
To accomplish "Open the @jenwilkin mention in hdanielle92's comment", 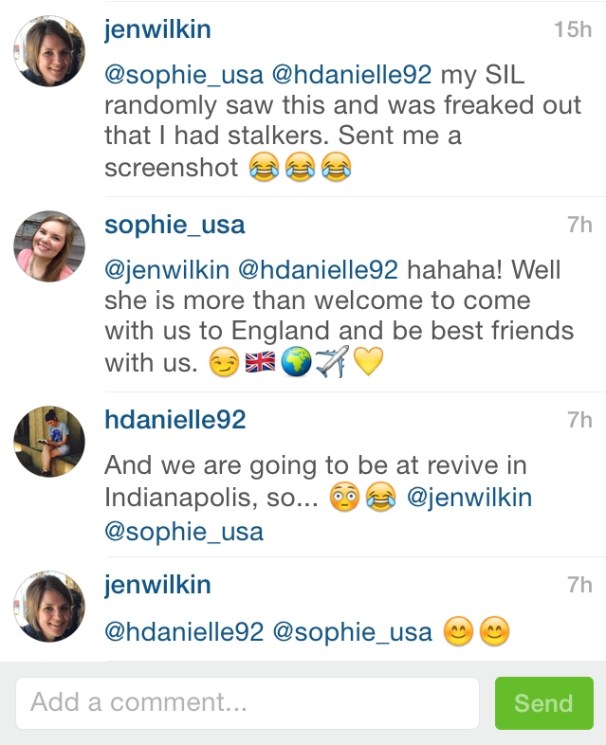I will [469, 497].
